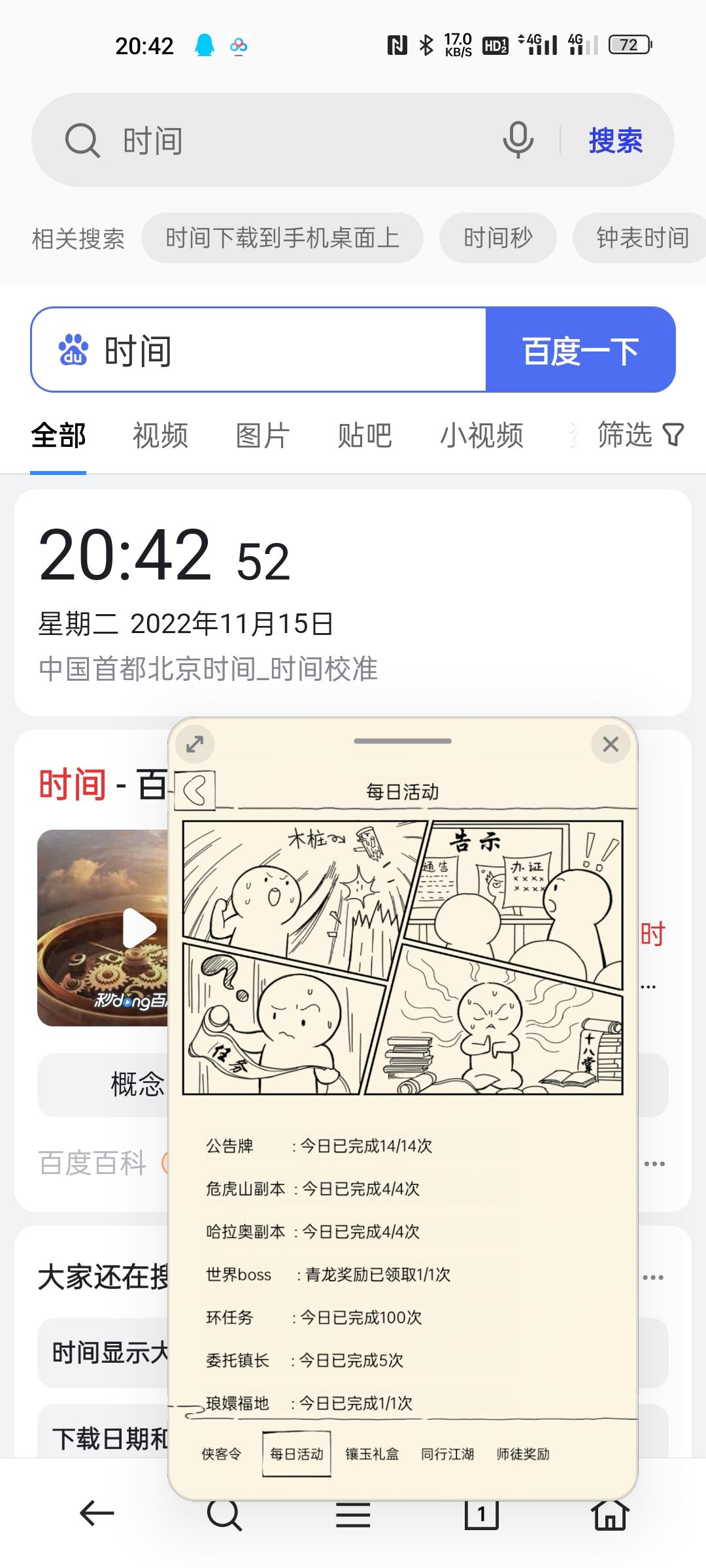Screen dimensions: 706x1568
Task: Switch to the 图片 tab
Action: (x=263, y=435)
